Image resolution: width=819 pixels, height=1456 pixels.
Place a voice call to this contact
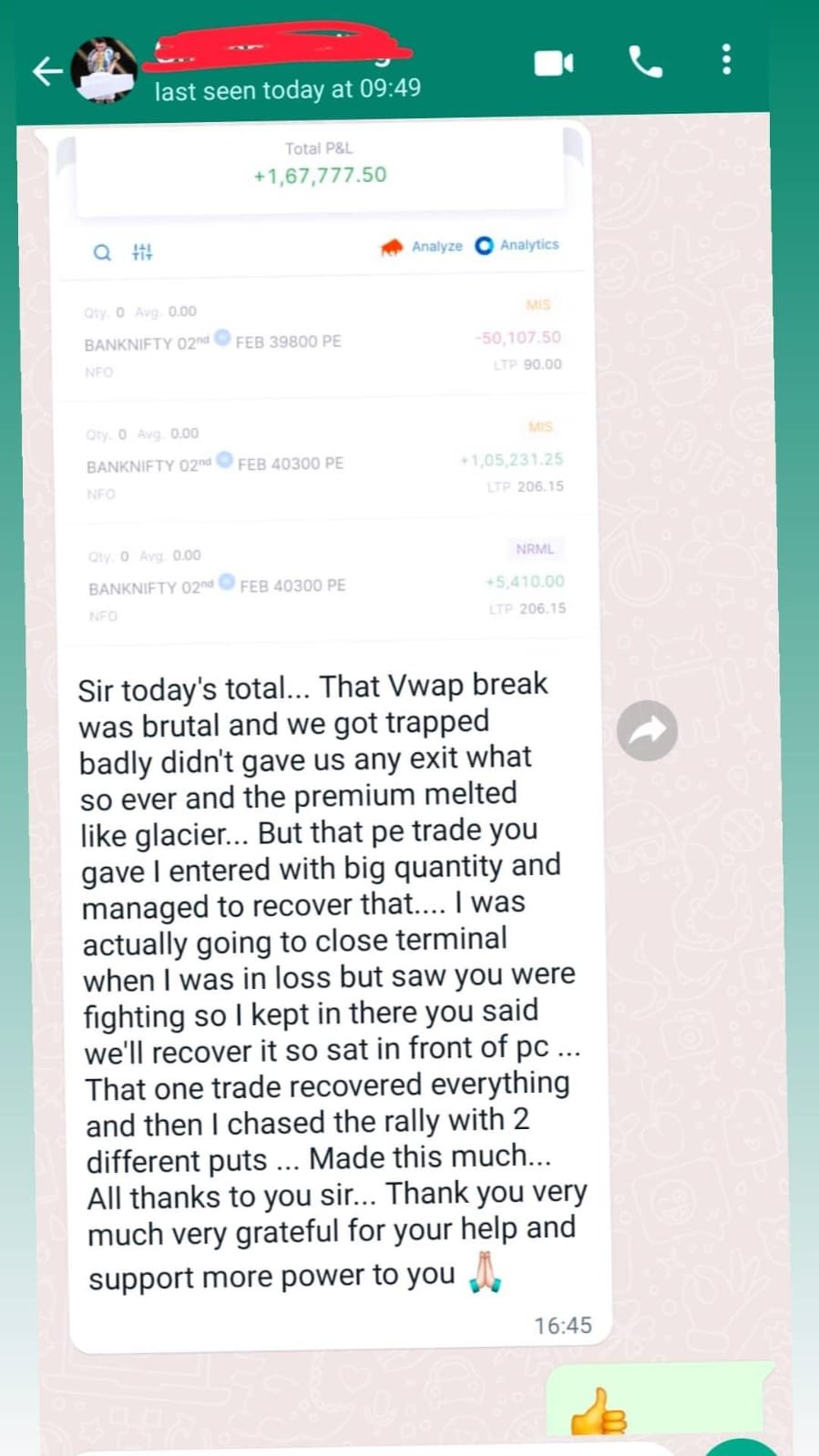(x=646, y=62)
